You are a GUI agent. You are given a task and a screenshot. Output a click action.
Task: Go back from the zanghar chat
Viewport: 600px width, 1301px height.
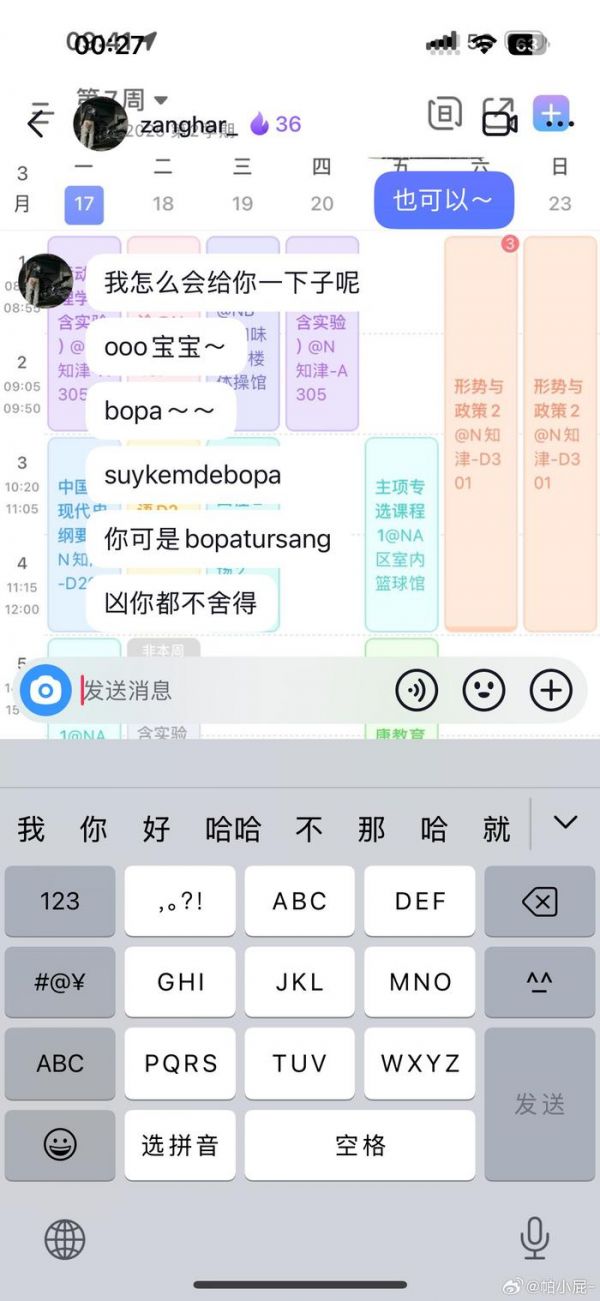(38, 123)
